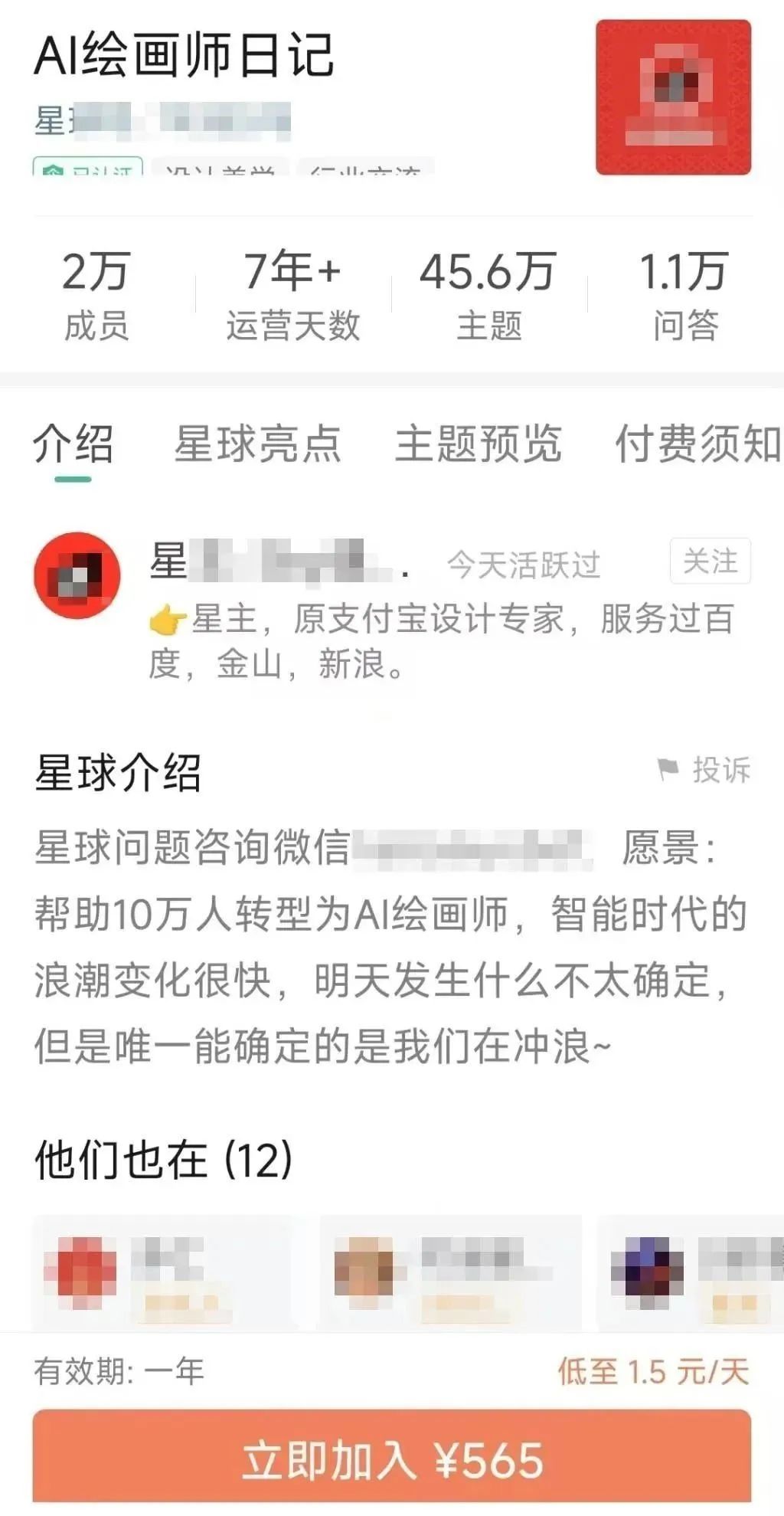This screenshot has height=1516, width=784.
Task: Follow the owner with 关注 button
Action: (710, 562)
